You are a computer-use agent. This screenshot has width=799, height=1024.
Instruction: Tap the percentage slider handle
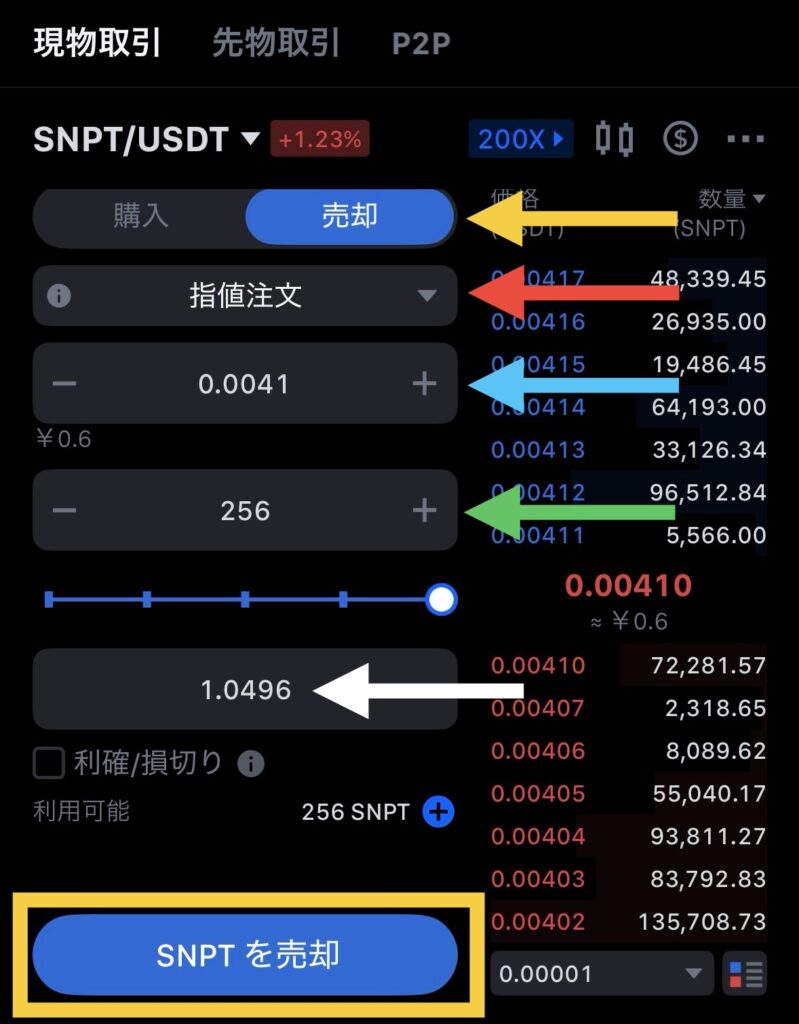(441, 600)
